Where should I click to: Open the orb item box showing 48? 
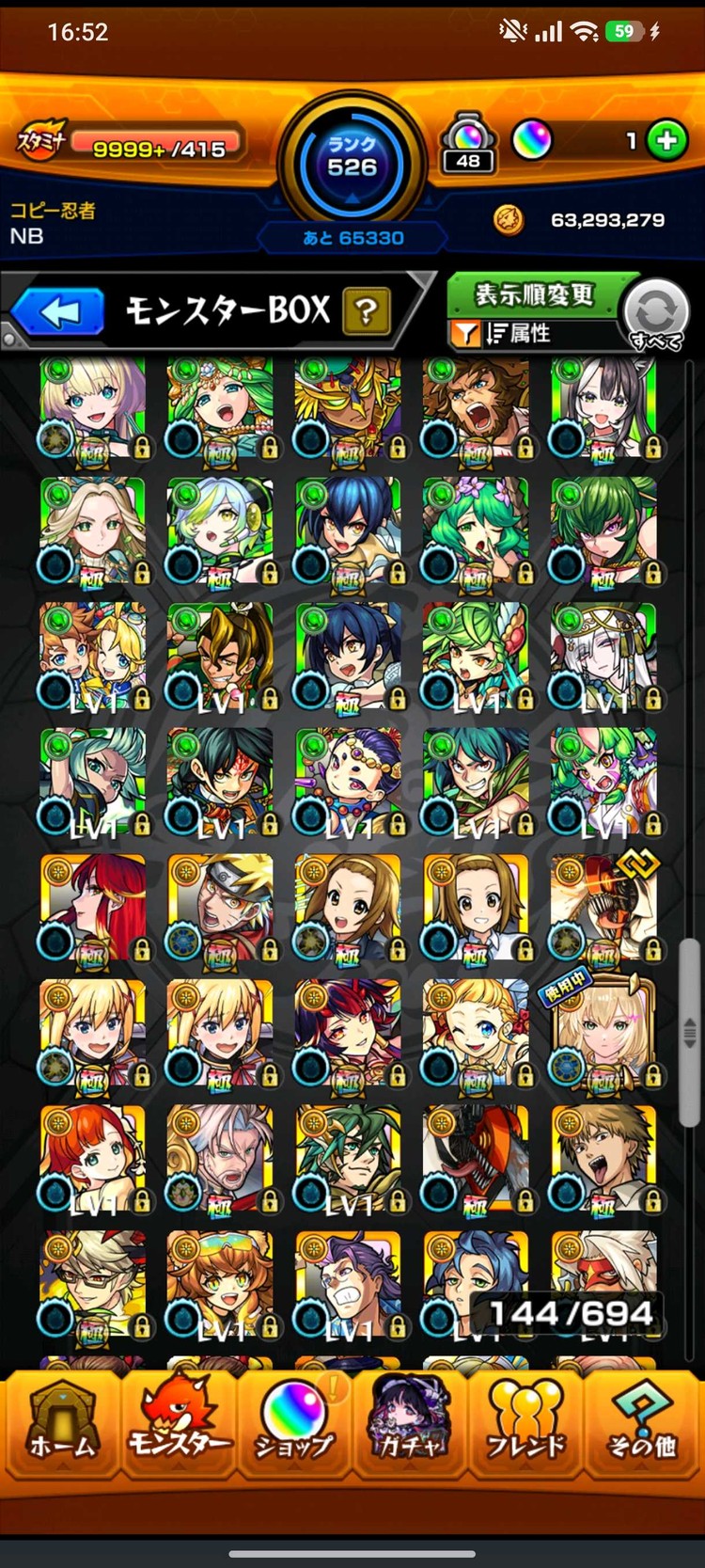tap(468, 143)
